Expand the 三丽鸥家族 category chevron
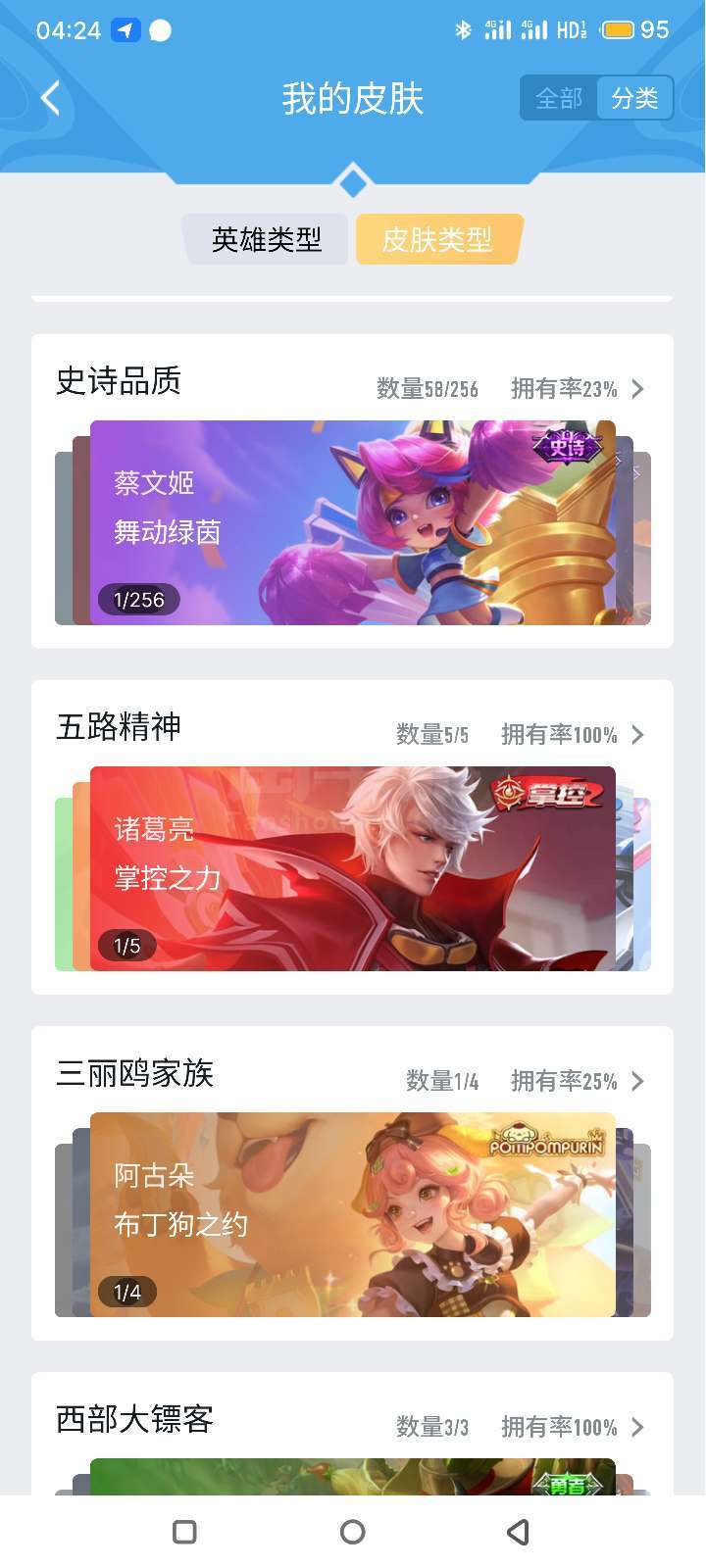 click(x=637, y=1081)
